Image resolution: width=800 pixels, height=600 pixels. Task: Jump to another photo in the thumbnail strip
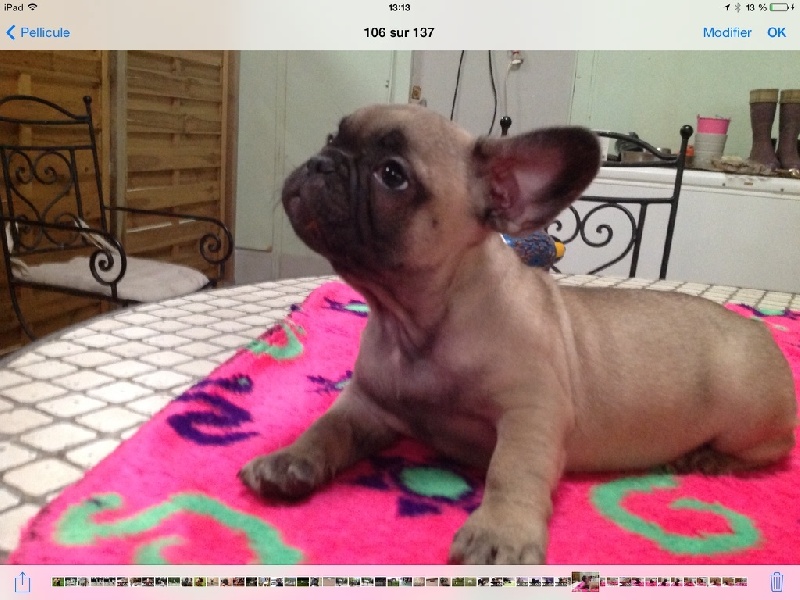click(x=300, y=581)
